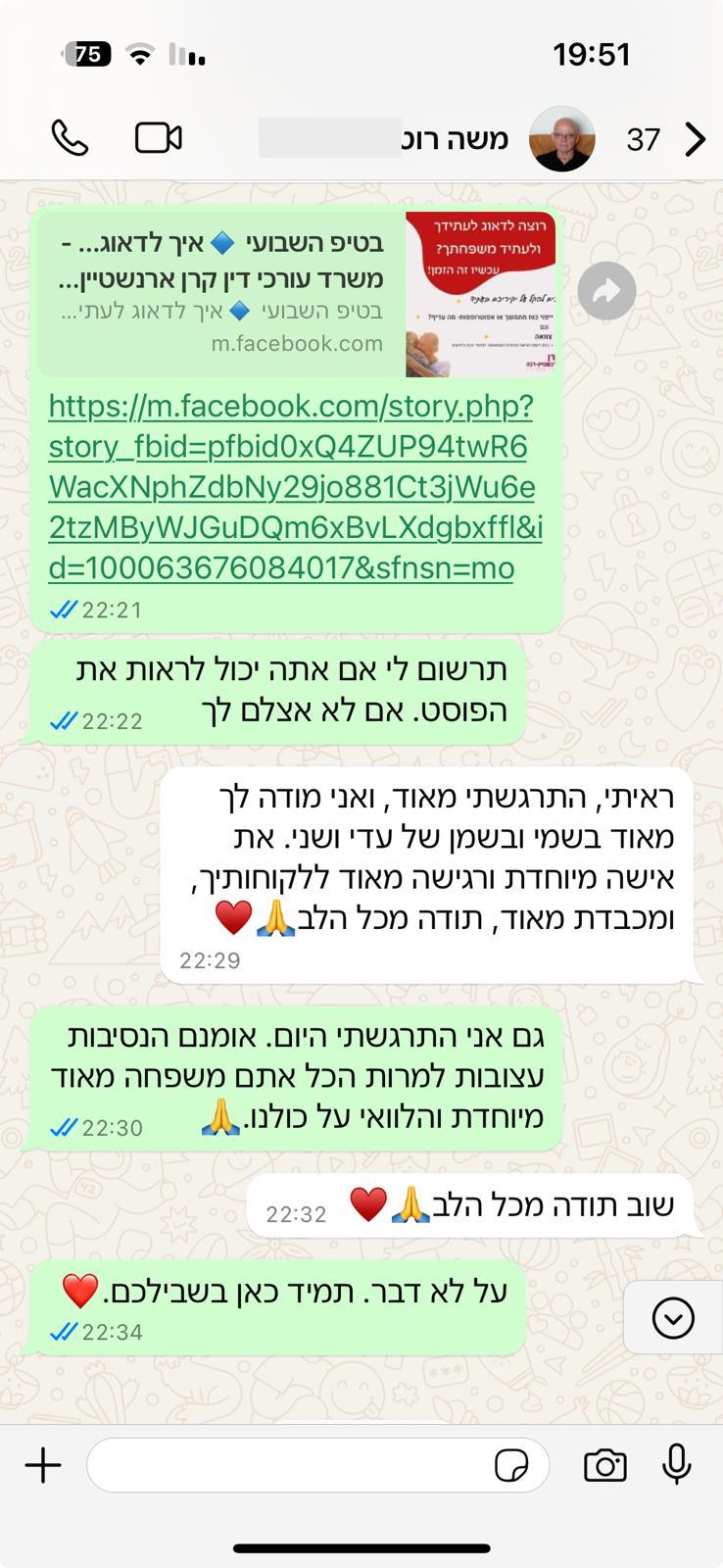Forward the shared Facebook post message
Screen dimensions: 723x1568
click(x=606, y=291)
